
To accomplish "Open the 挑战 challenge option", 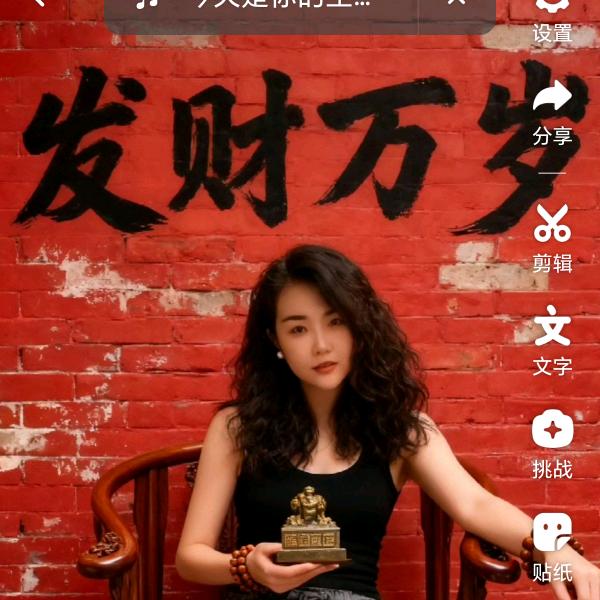I will pyautogui.click(x=552, y=441).
